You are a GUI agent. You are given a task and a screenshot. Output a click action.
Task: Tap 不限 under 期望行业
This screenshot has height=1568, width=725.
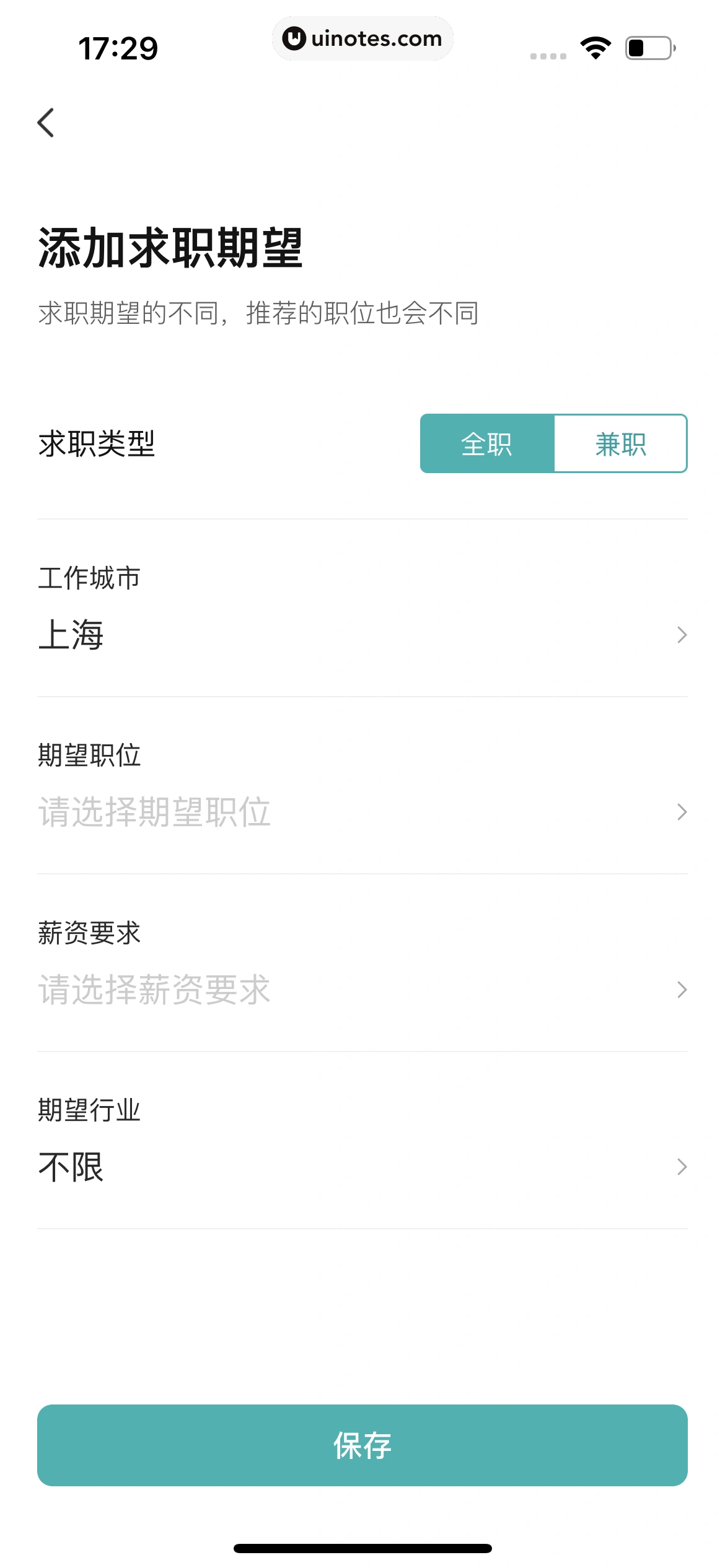(x=70, y=1167)
